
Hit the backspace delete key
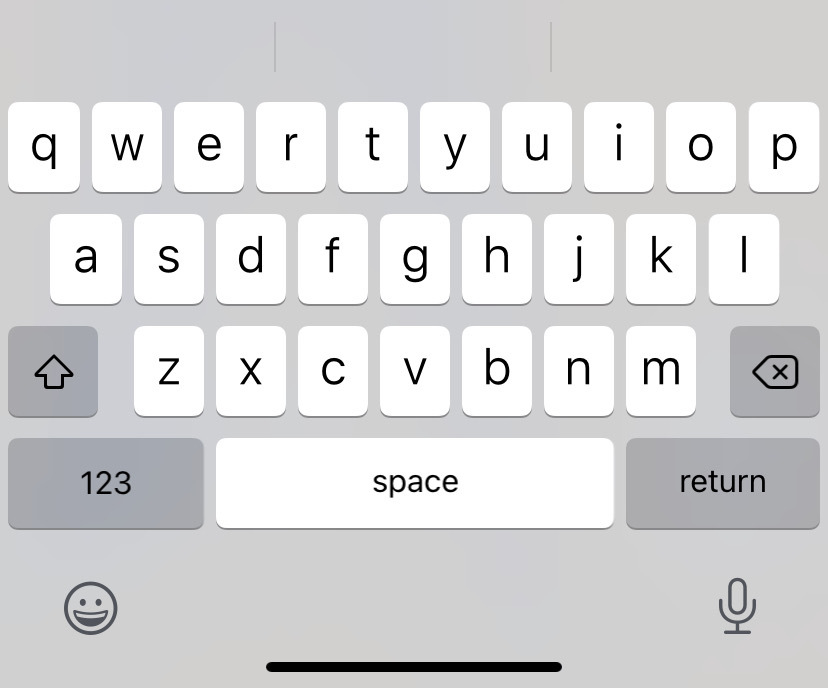775,372
